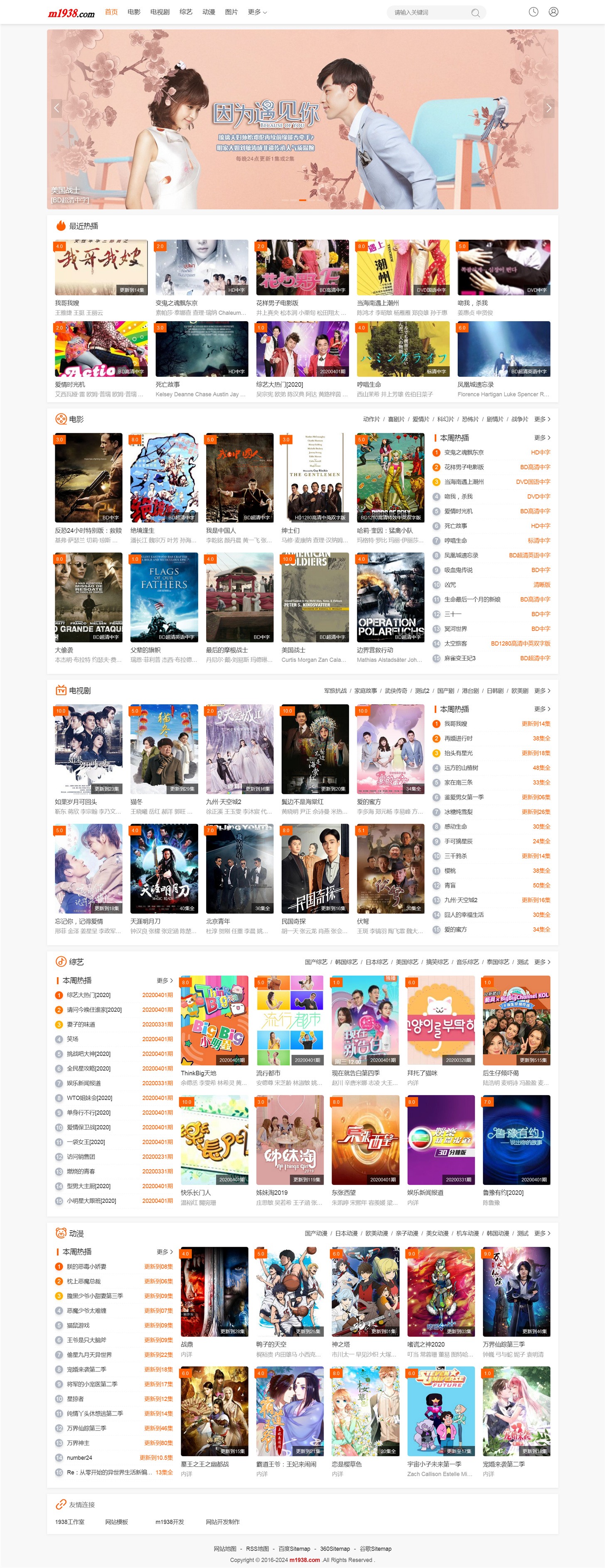Filter movies by 喜剧片 genre
This screenshot has width=605, height=1568.
396,419
